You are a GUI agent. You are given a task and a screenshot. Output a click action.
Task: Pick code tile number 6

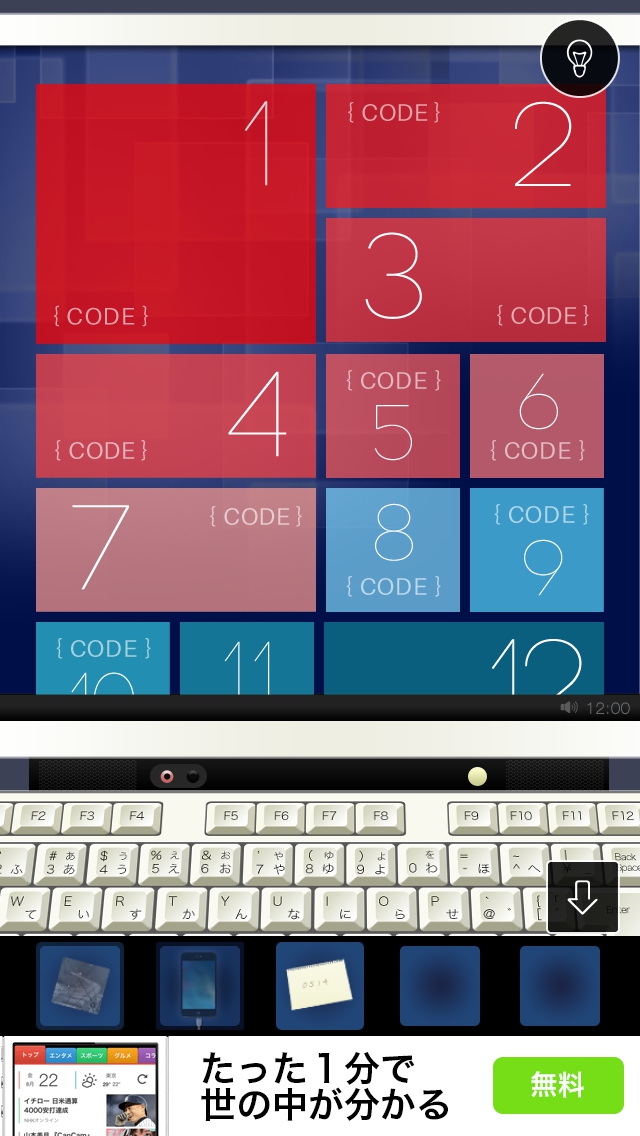[x=537, y=416]
